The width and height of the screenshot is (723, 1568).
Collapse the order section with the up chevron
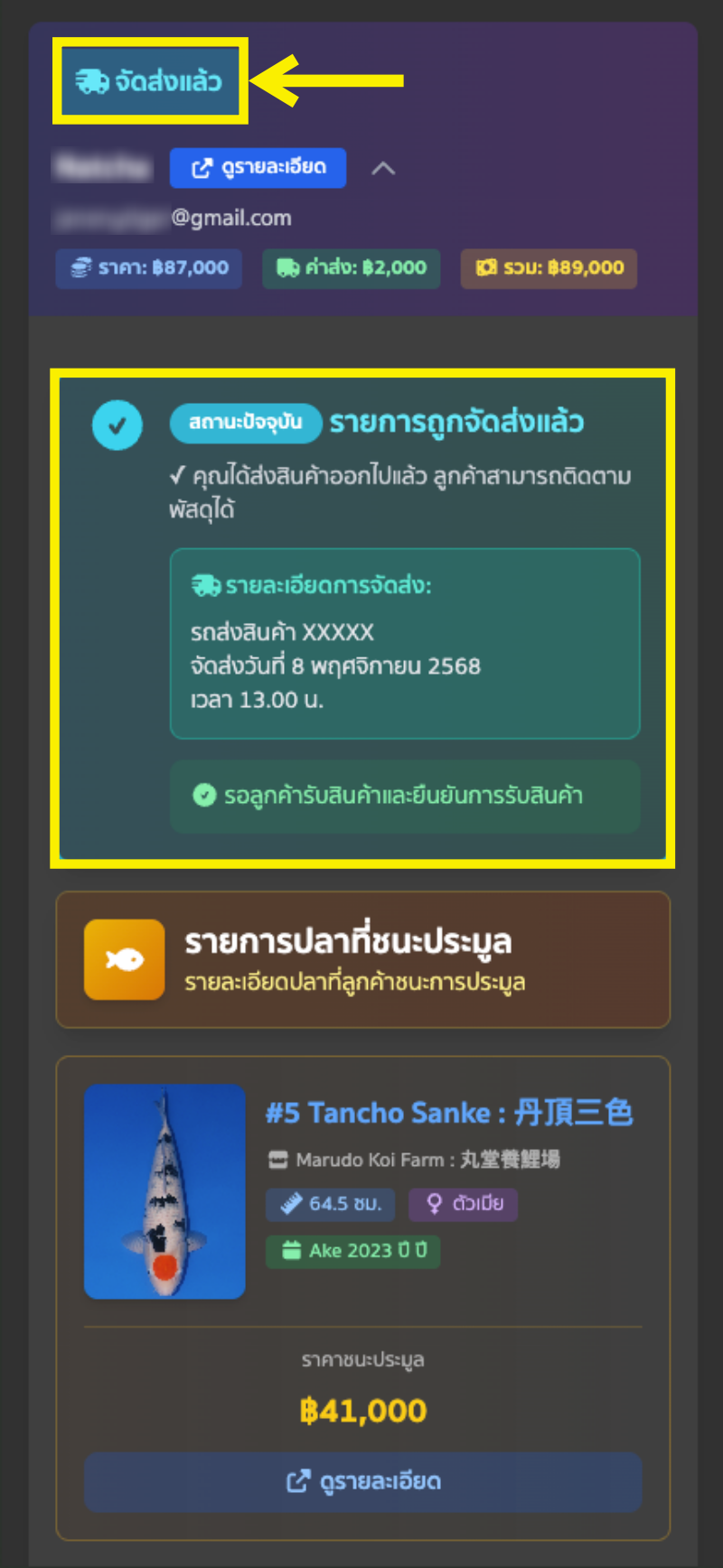(383, 169)
